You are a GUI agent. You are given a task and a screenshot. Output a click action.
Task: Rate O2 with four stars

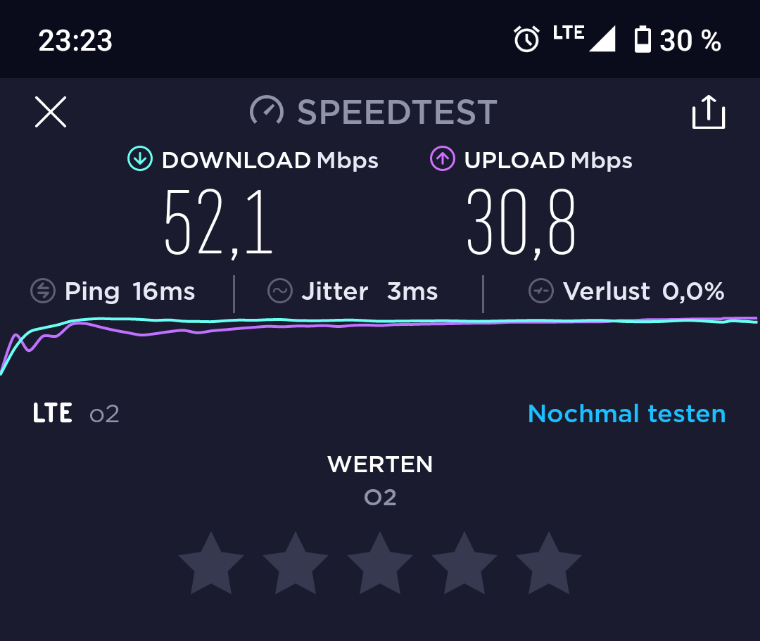click(x=464, y=564)
